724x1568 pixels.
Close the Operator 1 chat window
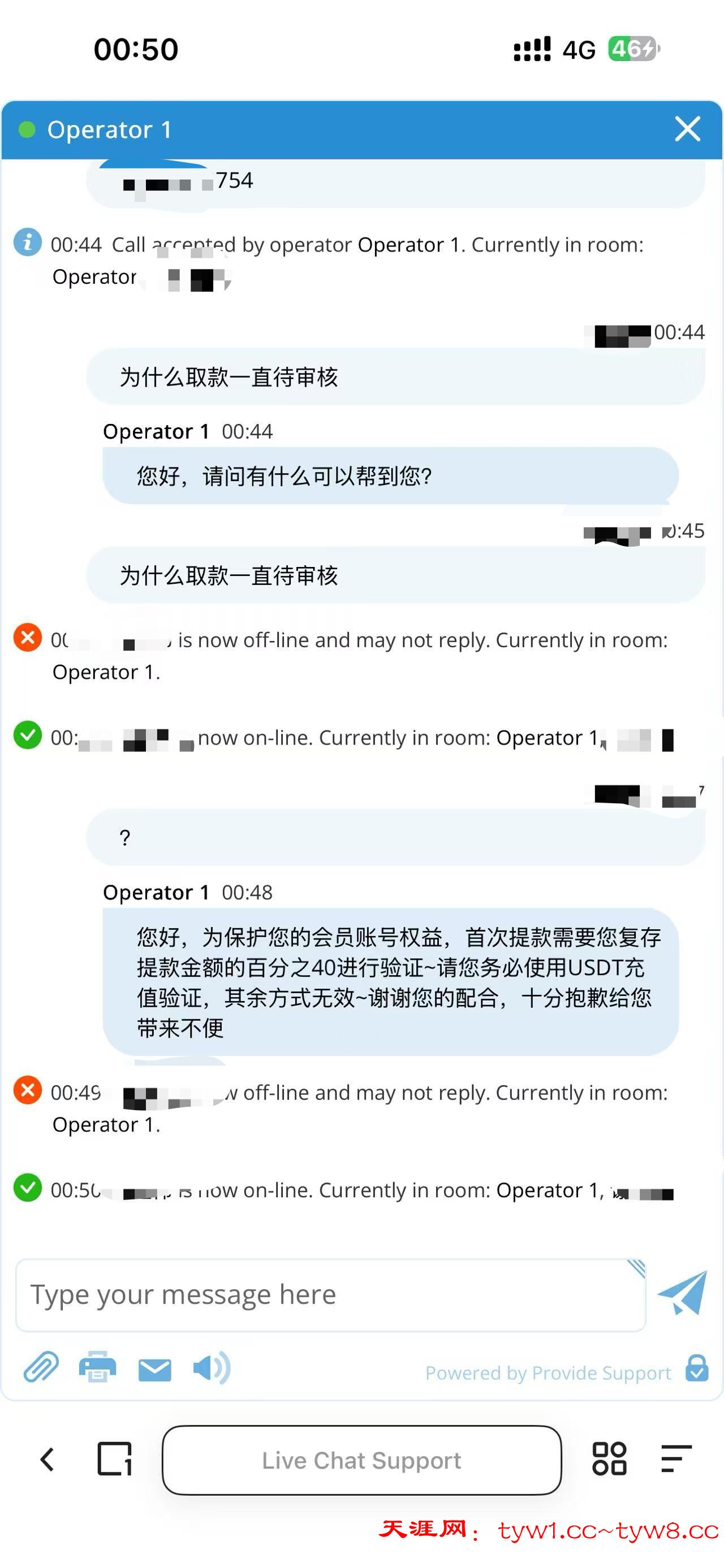coord(687,129)
